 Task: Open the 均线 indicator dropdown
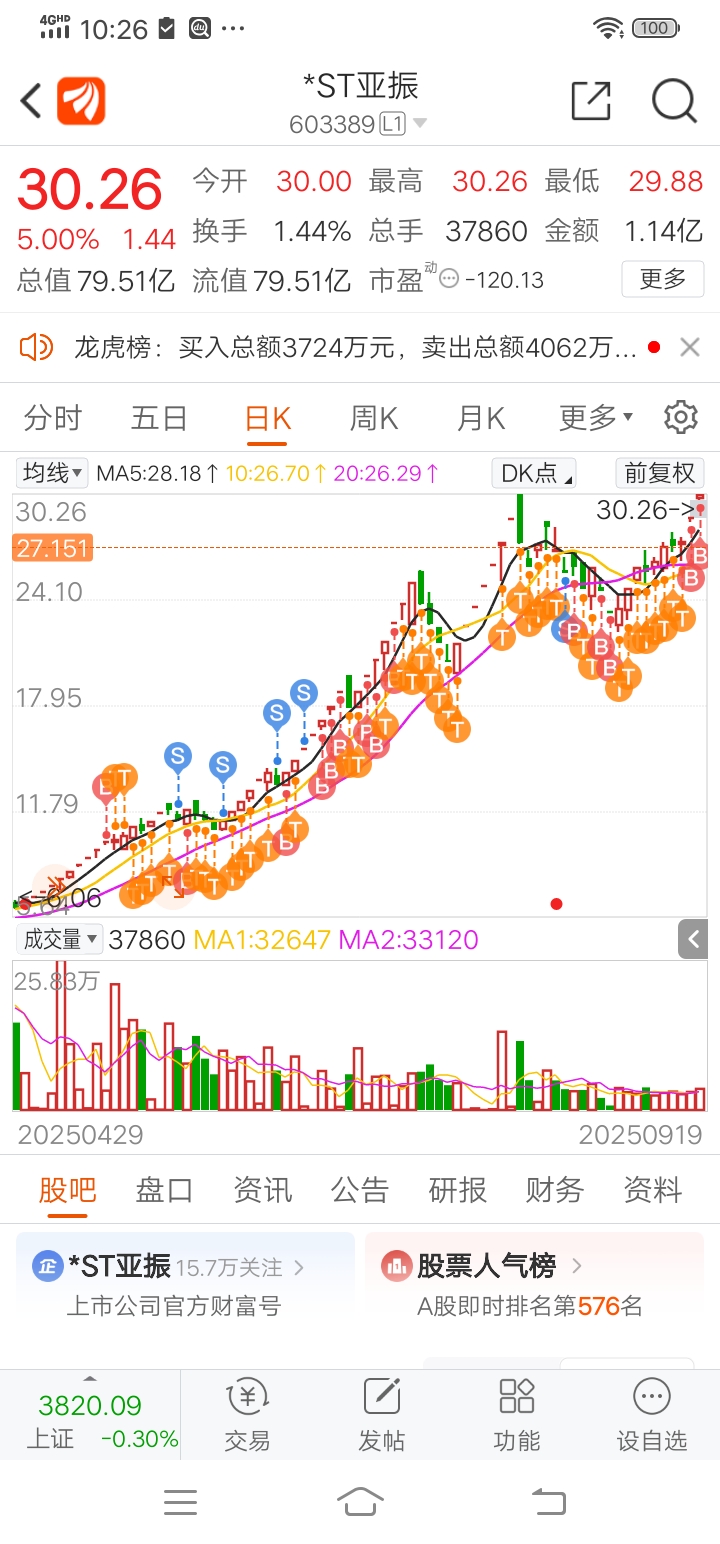pyautogui.click(x=53, y=473)
